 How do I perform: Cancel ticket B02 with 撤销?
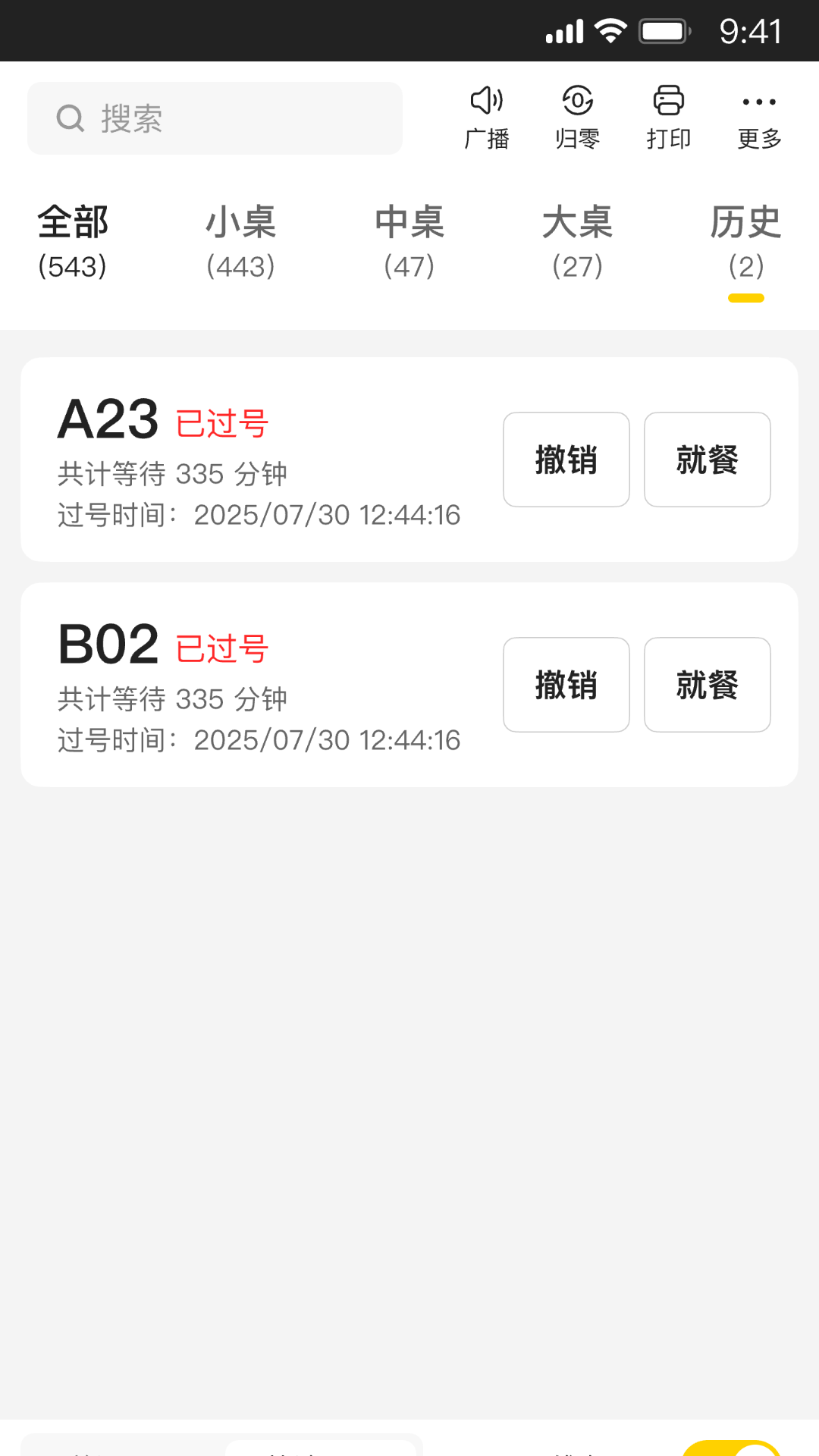pyautogui.click(x=566, y=684)
